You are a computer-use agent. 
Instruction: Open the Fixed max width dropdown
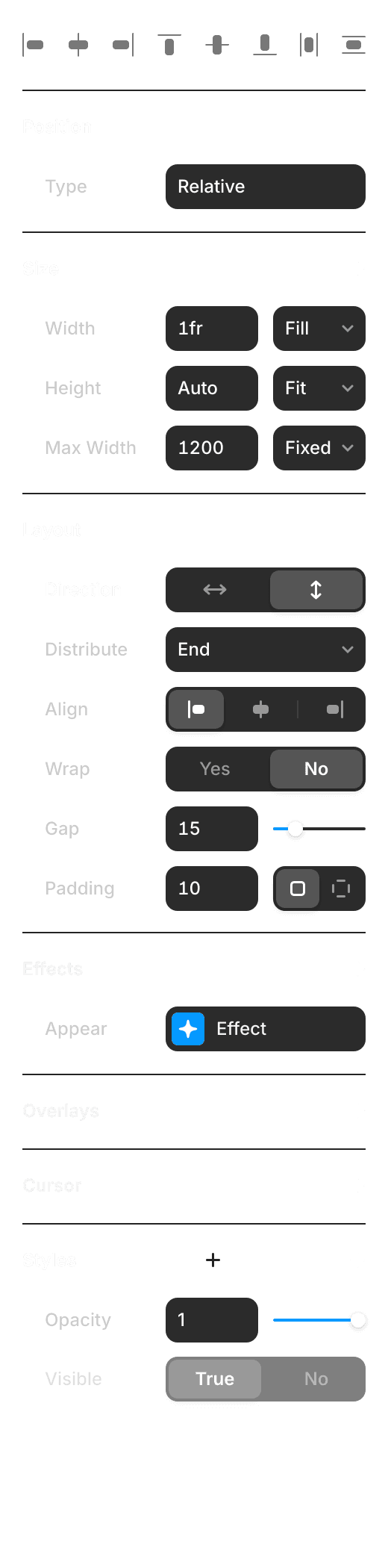pyautogui.click(x=319, y=448)
